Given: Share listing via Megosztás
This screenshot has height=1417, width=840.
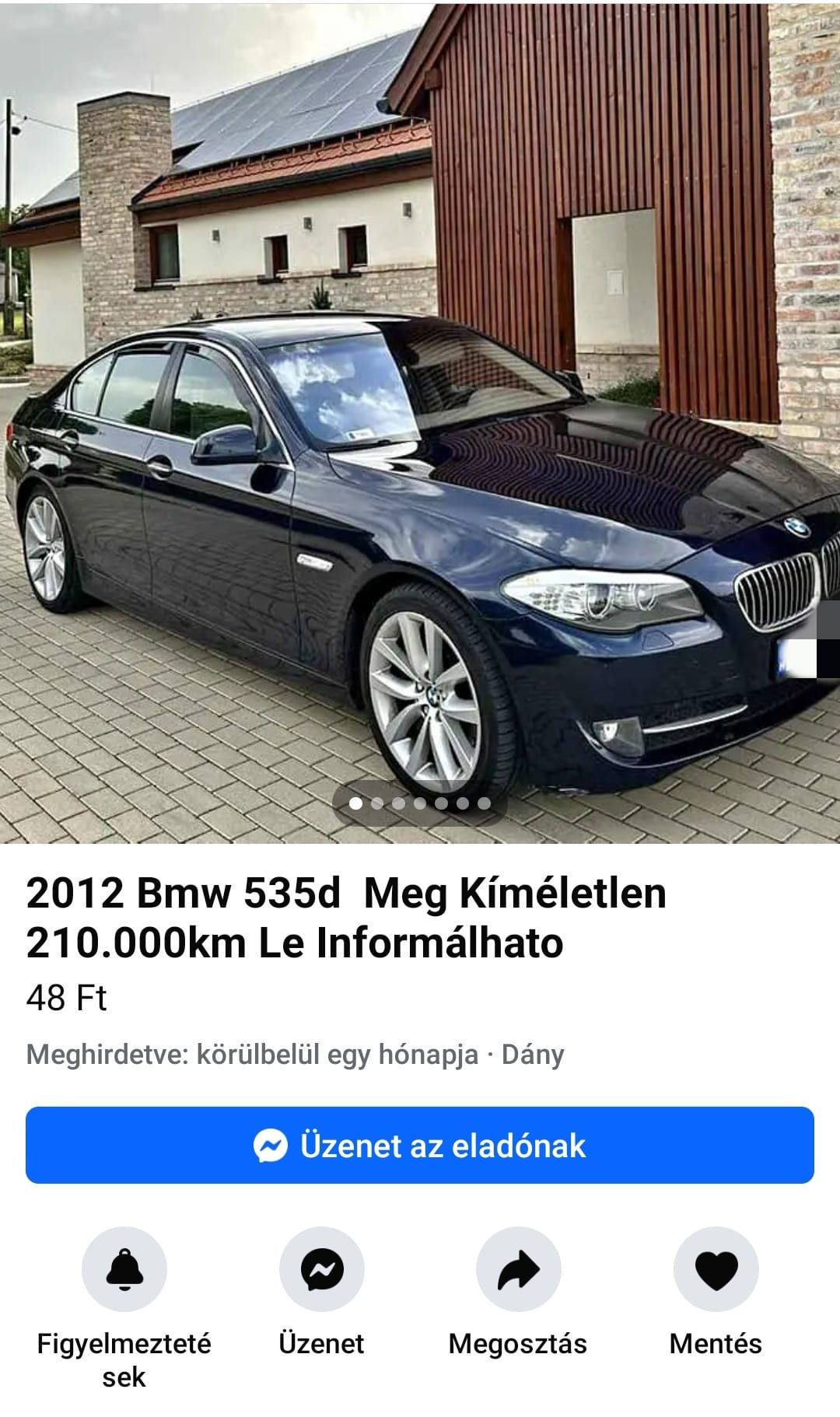Looking at the screenshot, I should pyautogui.click(x=518, y=1270).
